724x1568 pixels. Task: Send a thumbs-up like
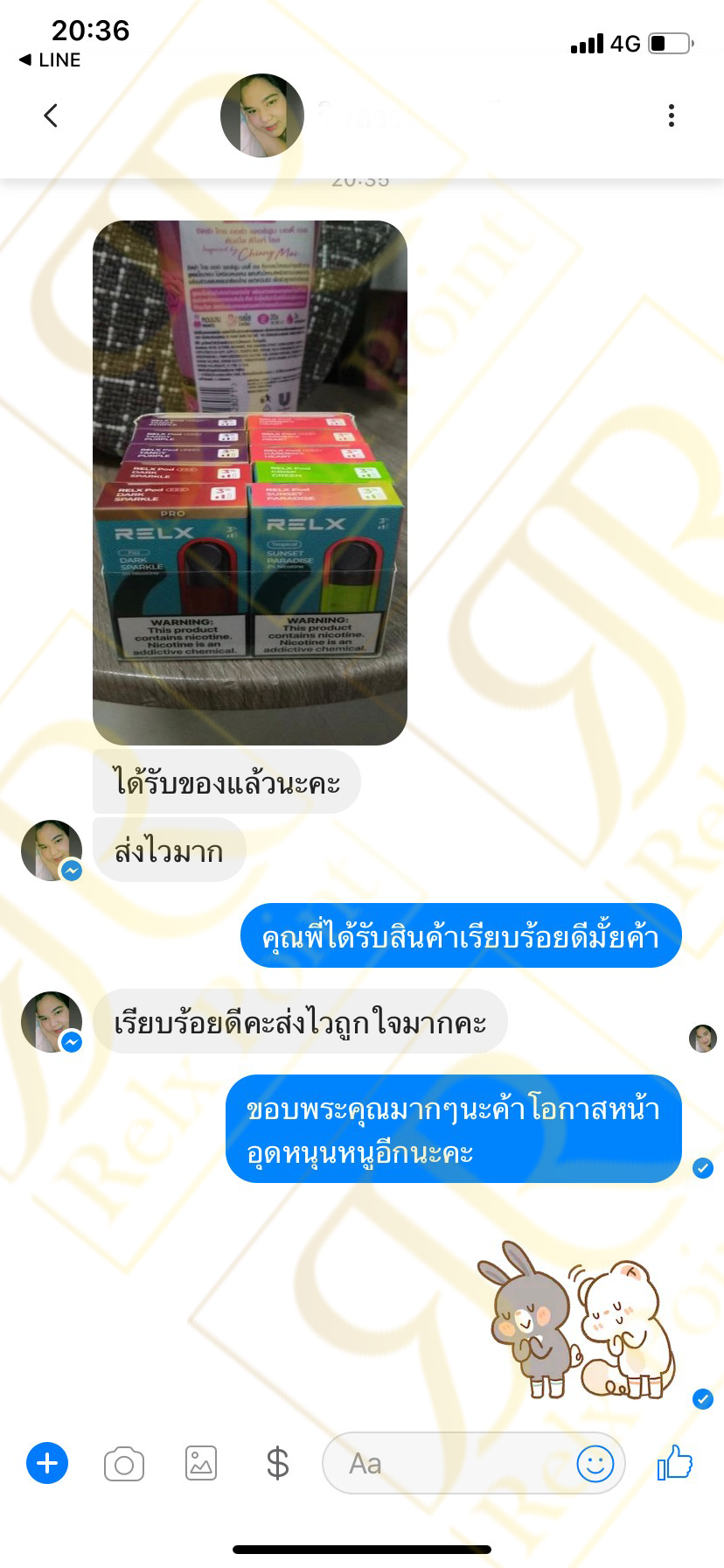coord(675,1462)
